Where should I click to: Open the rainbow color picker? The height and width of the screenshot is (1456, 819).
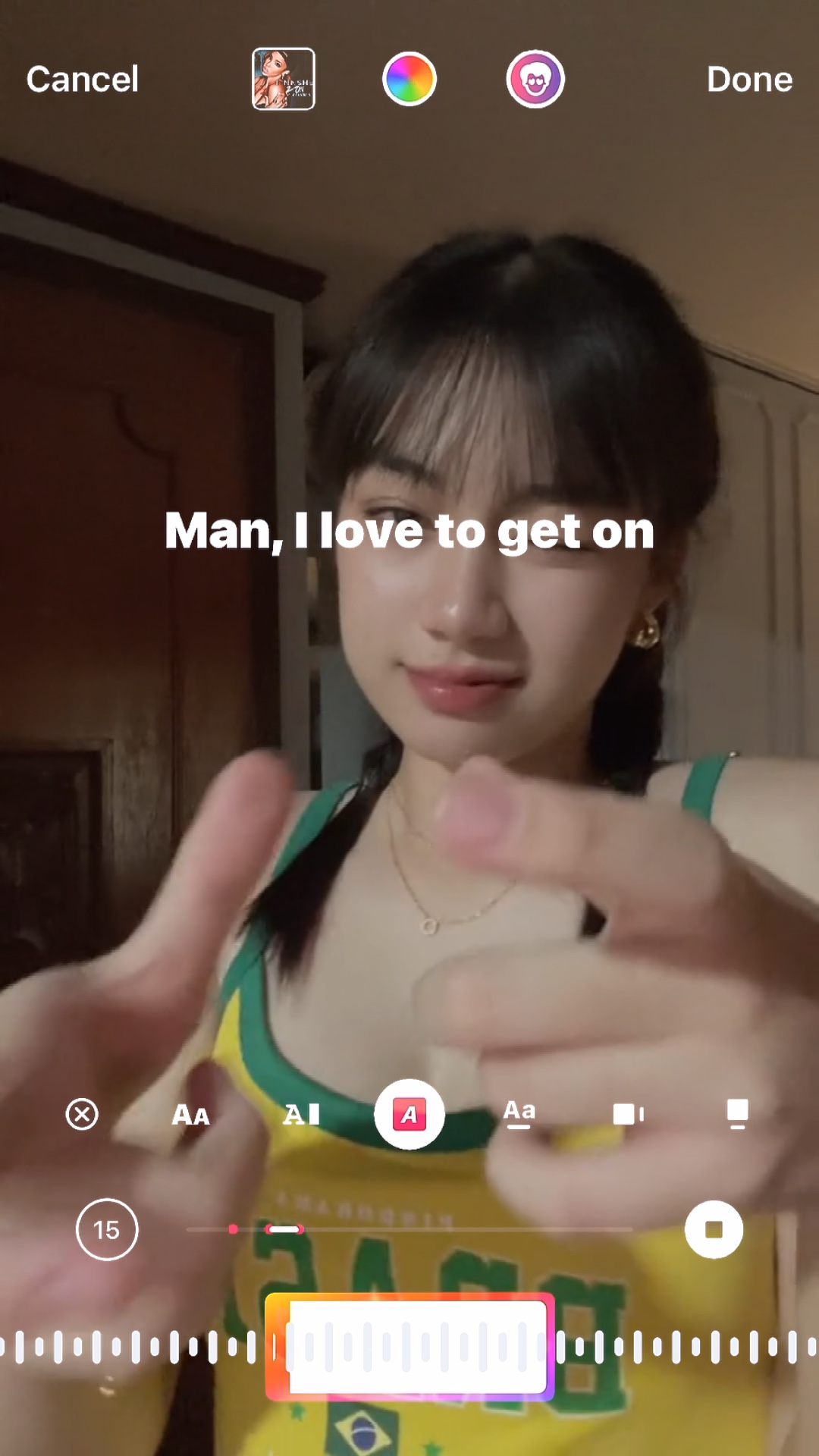[409, 79]
